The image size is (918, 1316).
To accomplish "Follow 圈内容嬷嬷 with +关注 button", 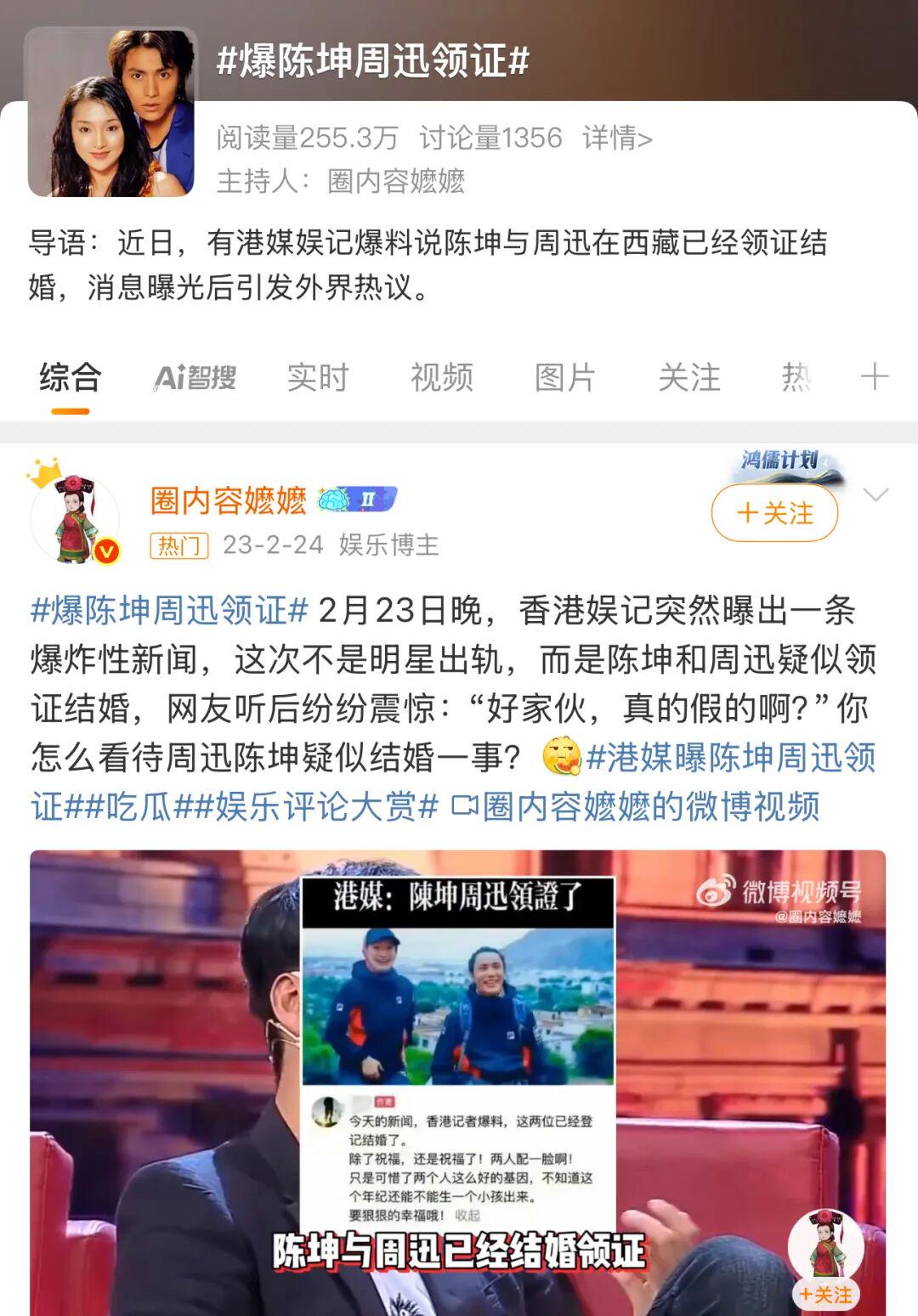I will pos(774,513).
